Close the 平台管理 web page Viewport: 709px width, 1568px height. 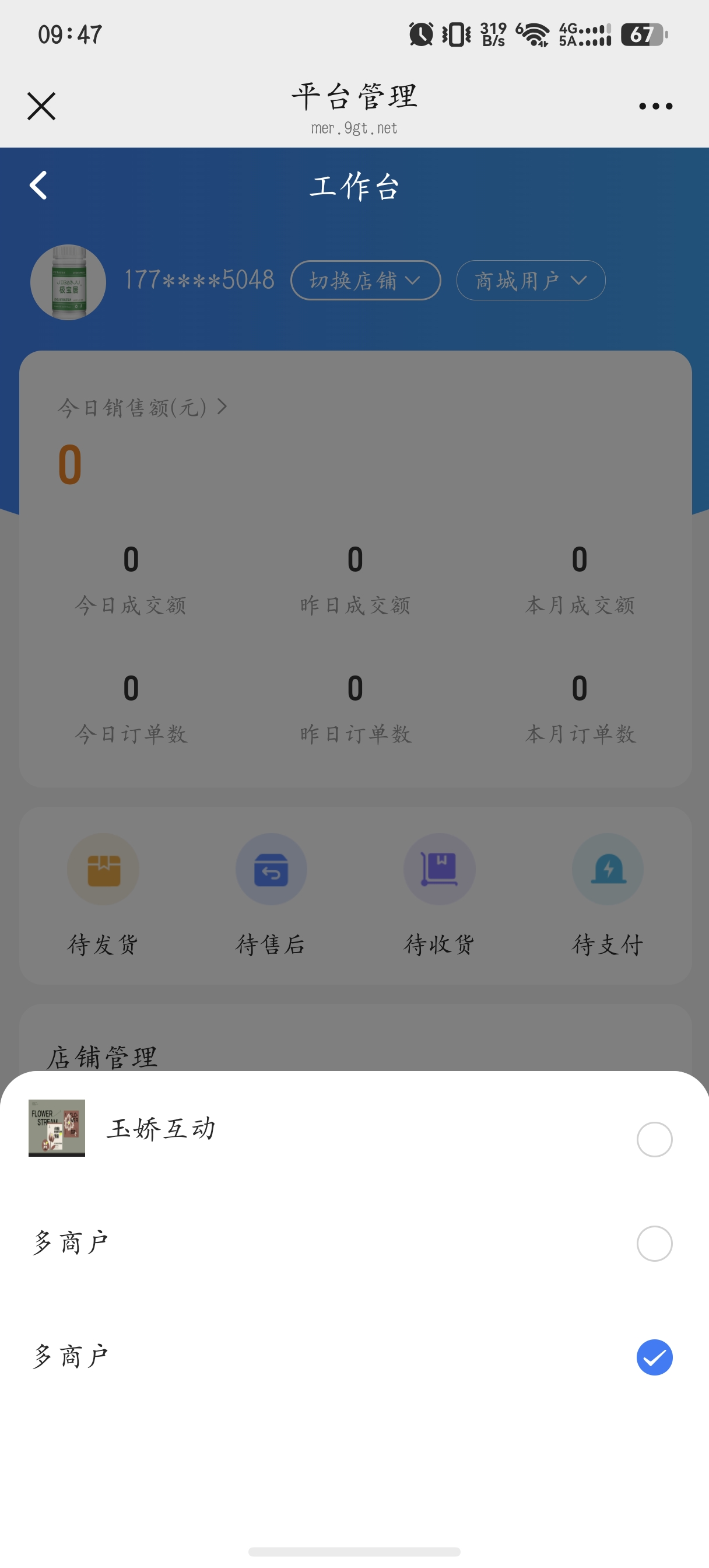[41, 107]
